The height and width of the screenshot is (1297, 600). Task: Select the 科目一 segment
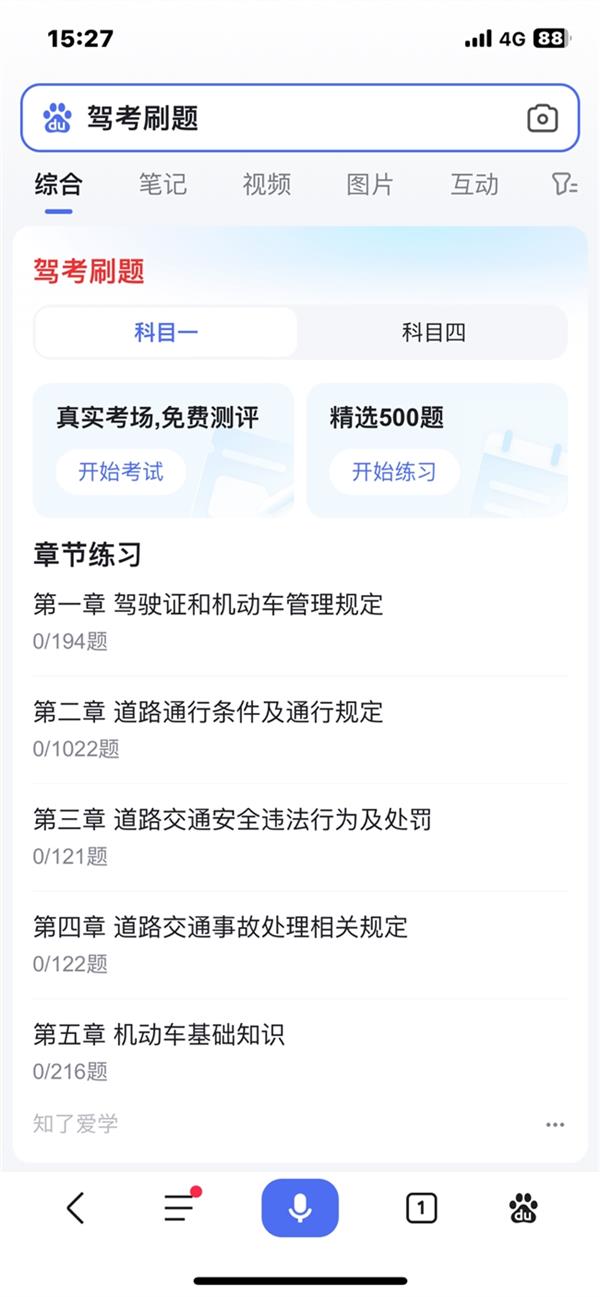[x=166, y=333]
